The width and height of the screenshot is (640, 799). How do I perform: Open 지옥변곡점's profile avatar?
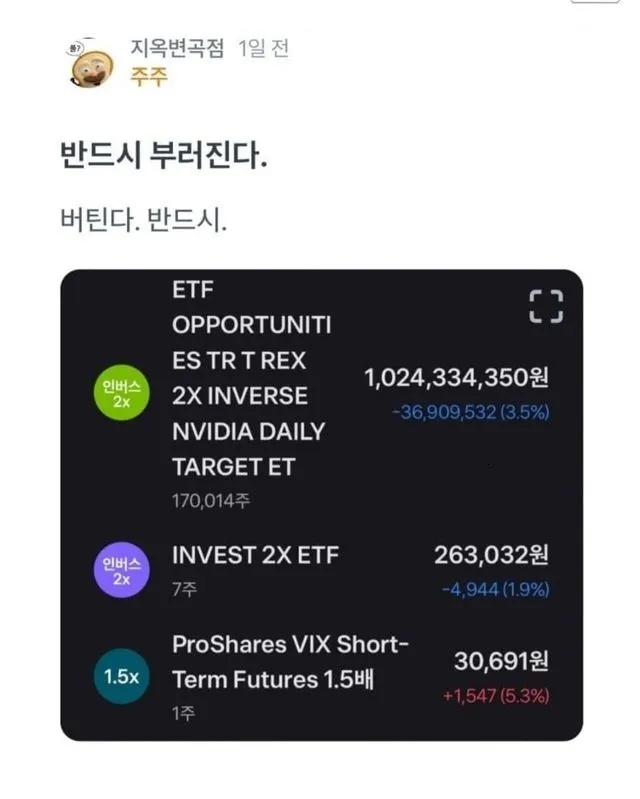(x=92, y=63)
